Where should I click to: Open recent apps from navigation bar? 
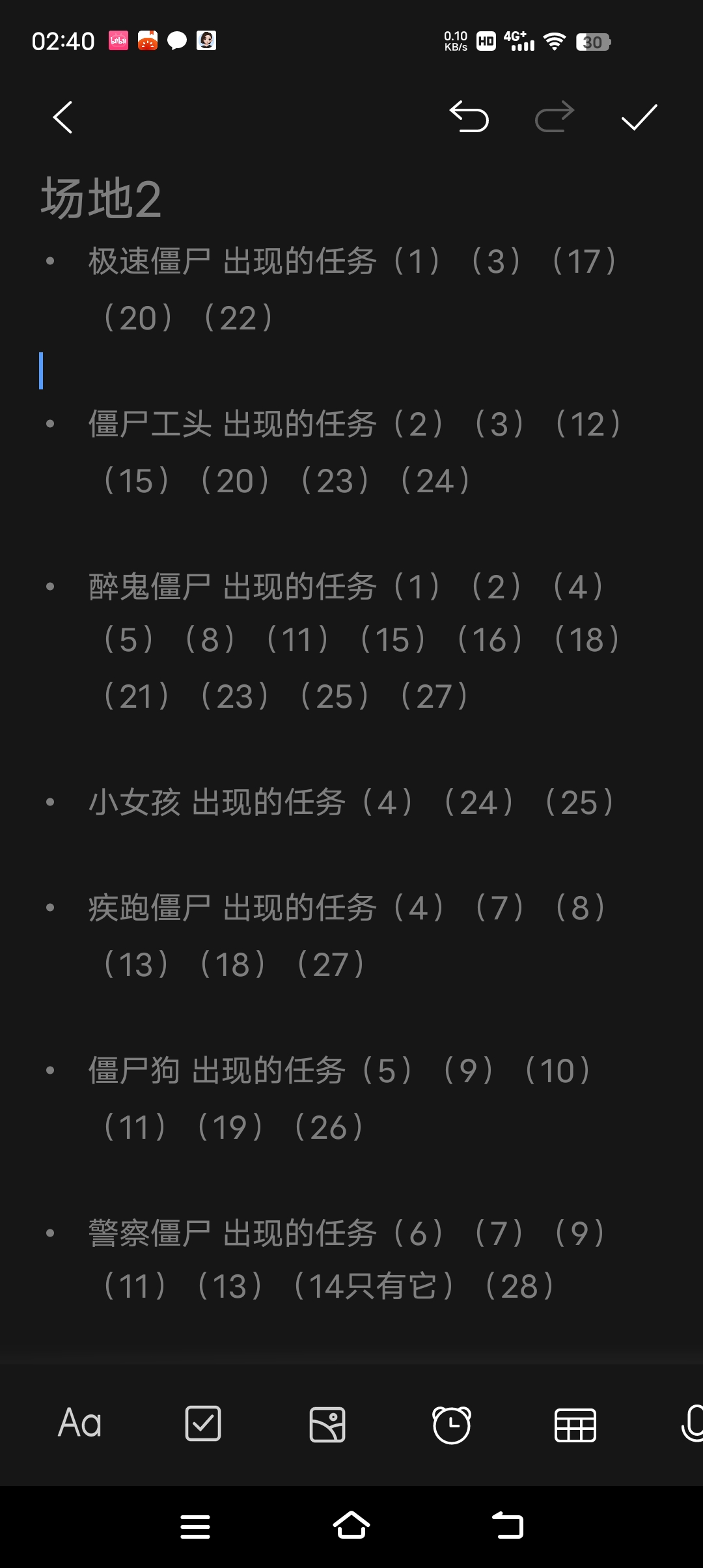tap(195, 1526)
